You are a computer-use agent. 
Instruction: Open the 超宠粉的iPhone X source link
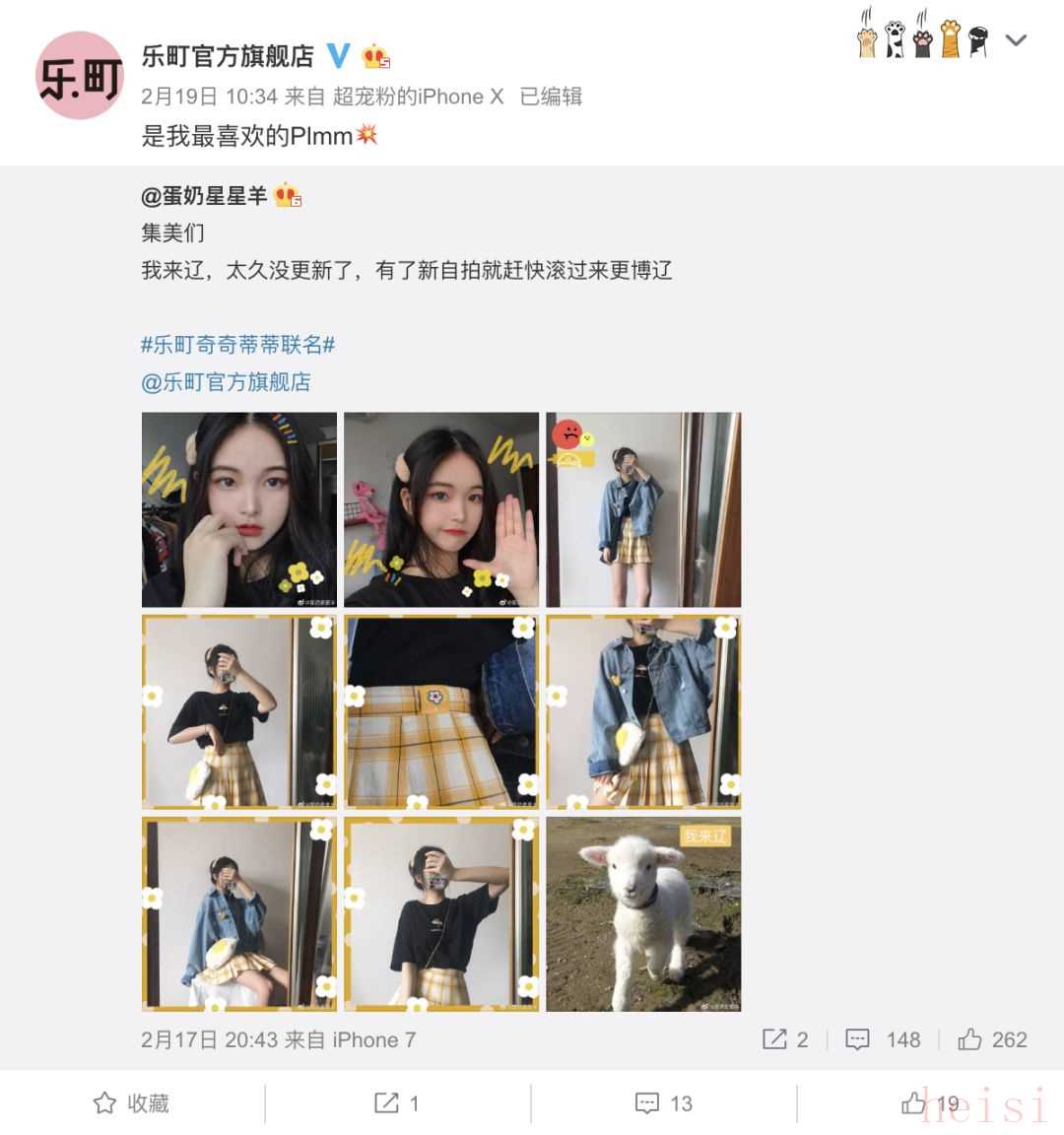click(x=419, y=97)
